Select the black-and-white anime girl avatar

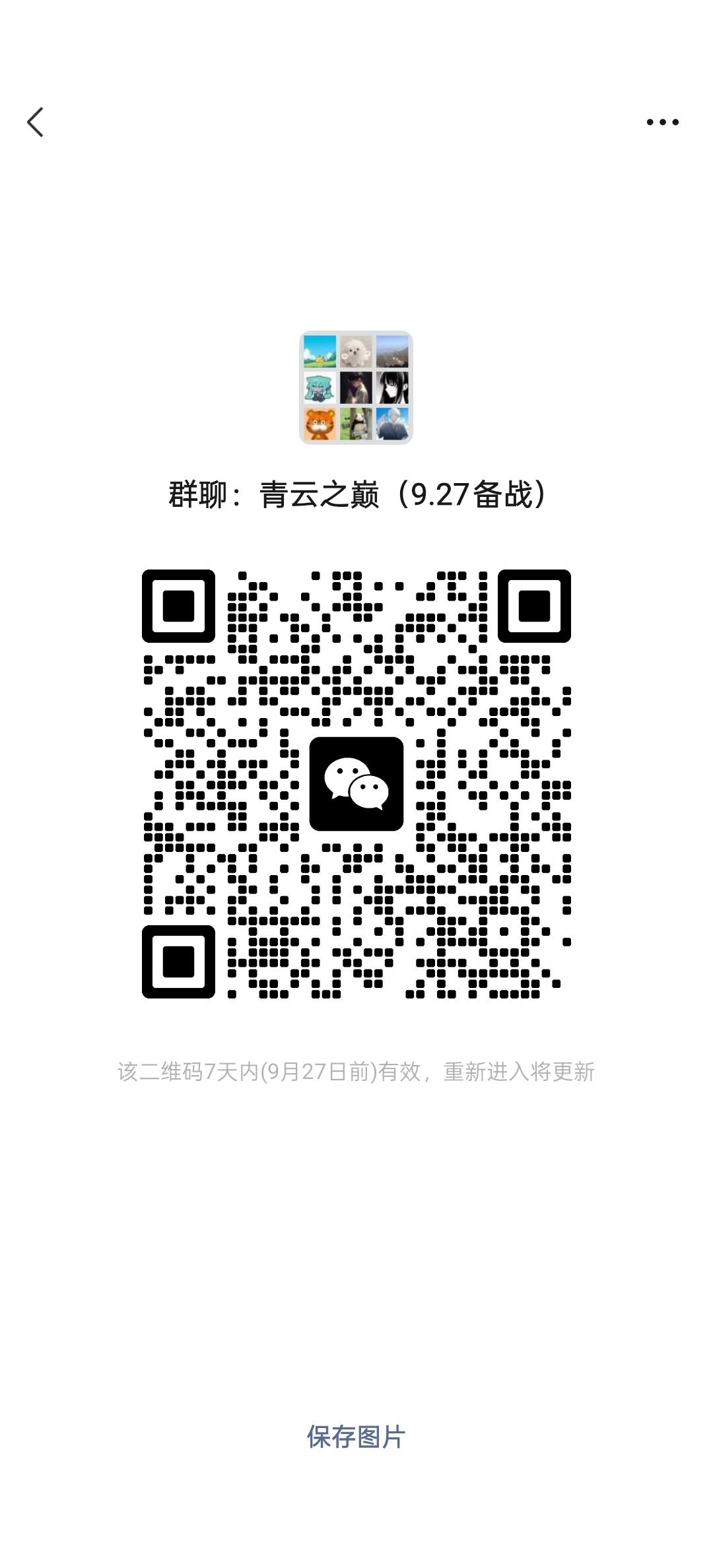pos(393,387)
